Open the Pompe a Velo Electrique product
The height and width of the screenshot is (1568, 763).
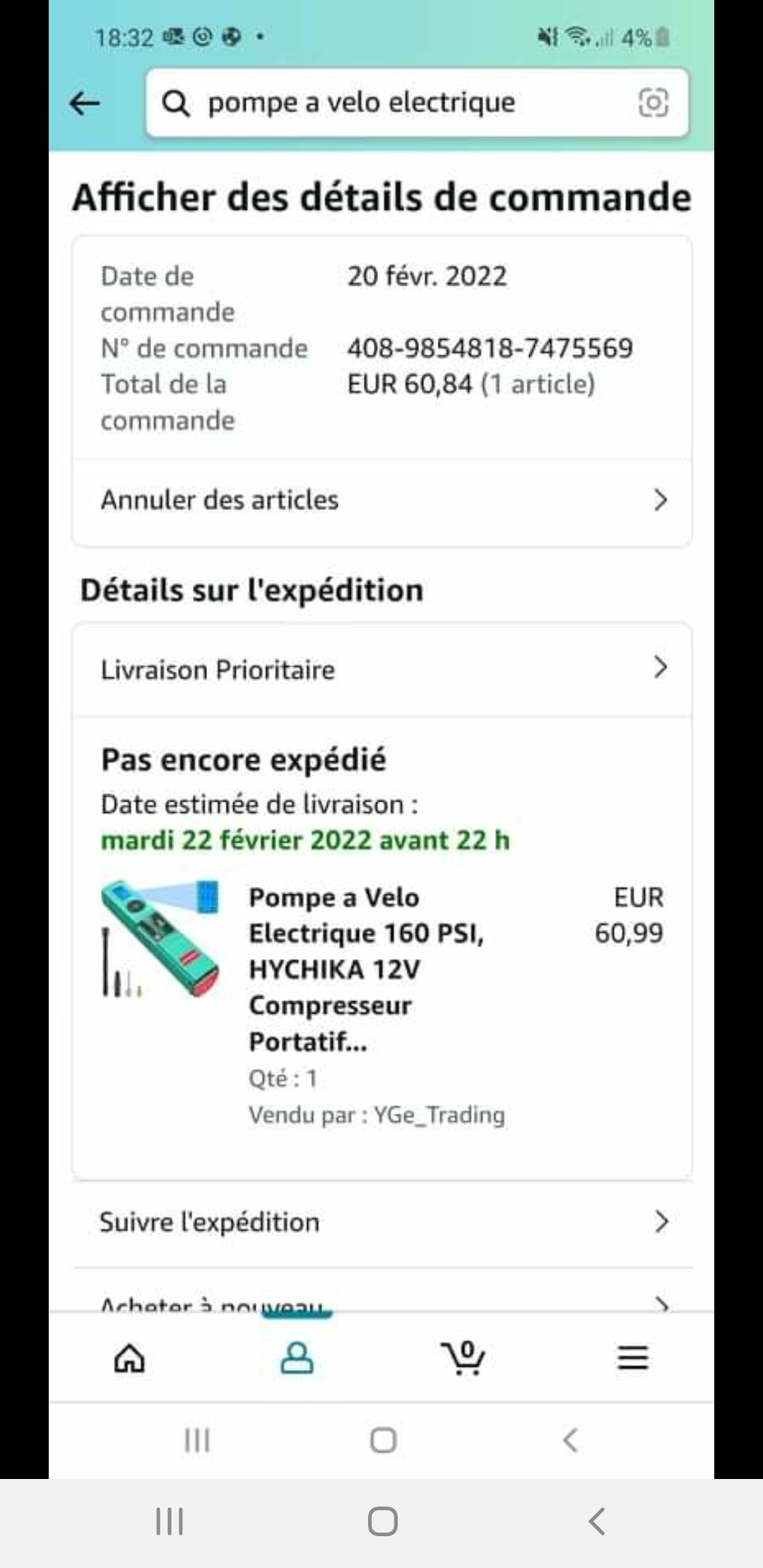click(x=365, y=968)
